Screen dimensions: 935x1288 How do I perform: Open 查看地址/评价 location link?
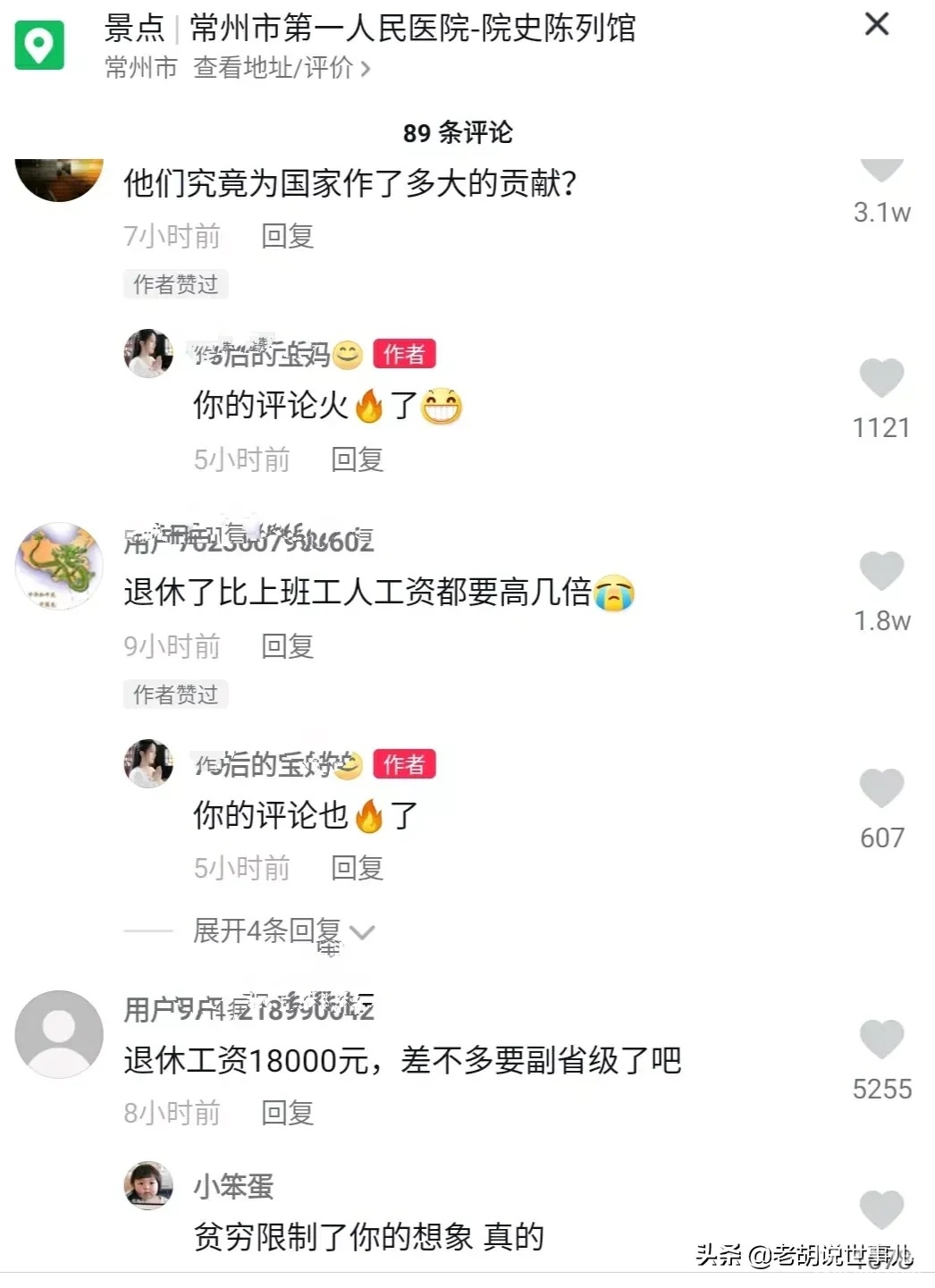(282, 68)
